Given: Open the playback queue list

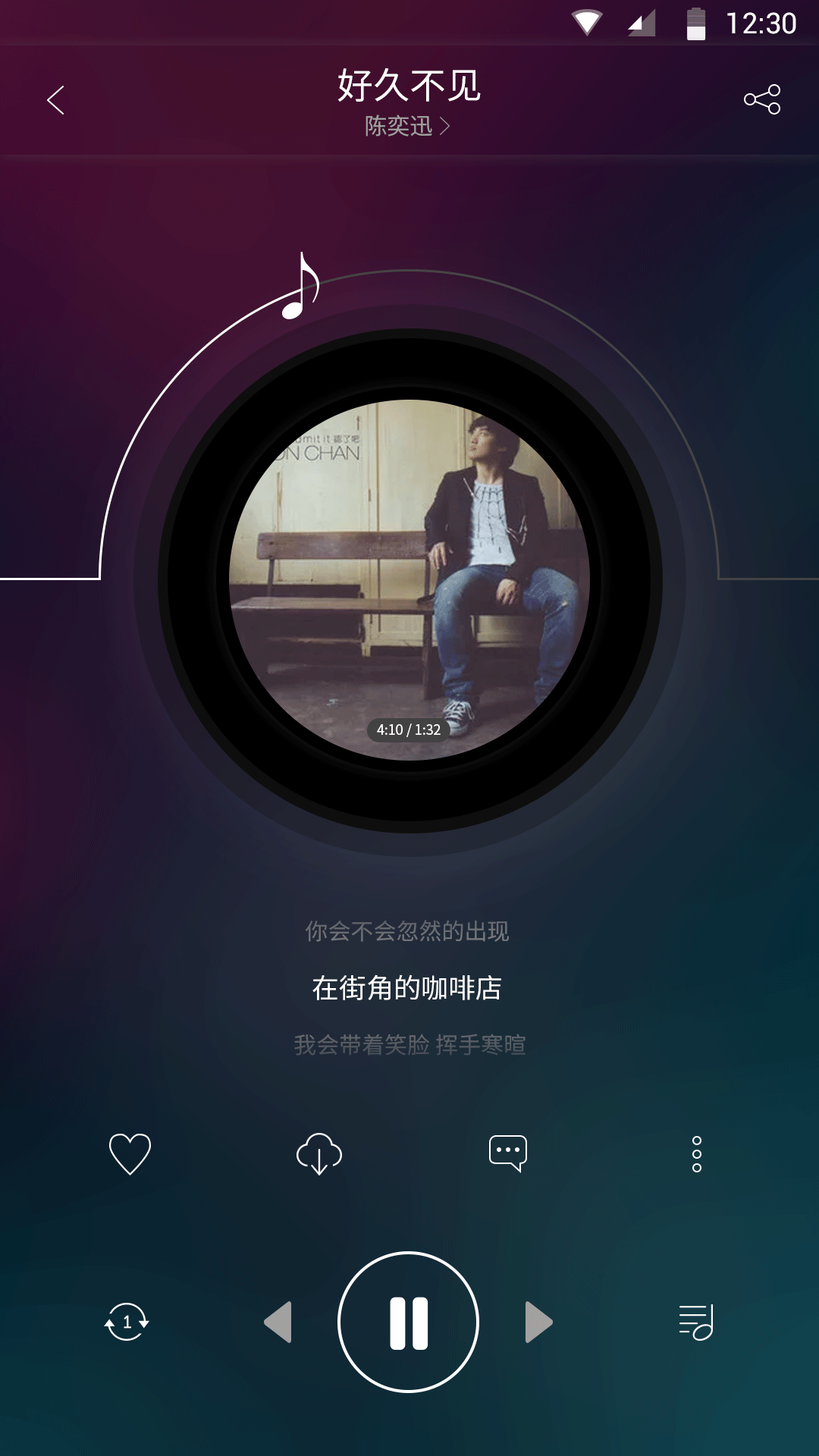Looking at the screenshot, I should click(695, 1323).
